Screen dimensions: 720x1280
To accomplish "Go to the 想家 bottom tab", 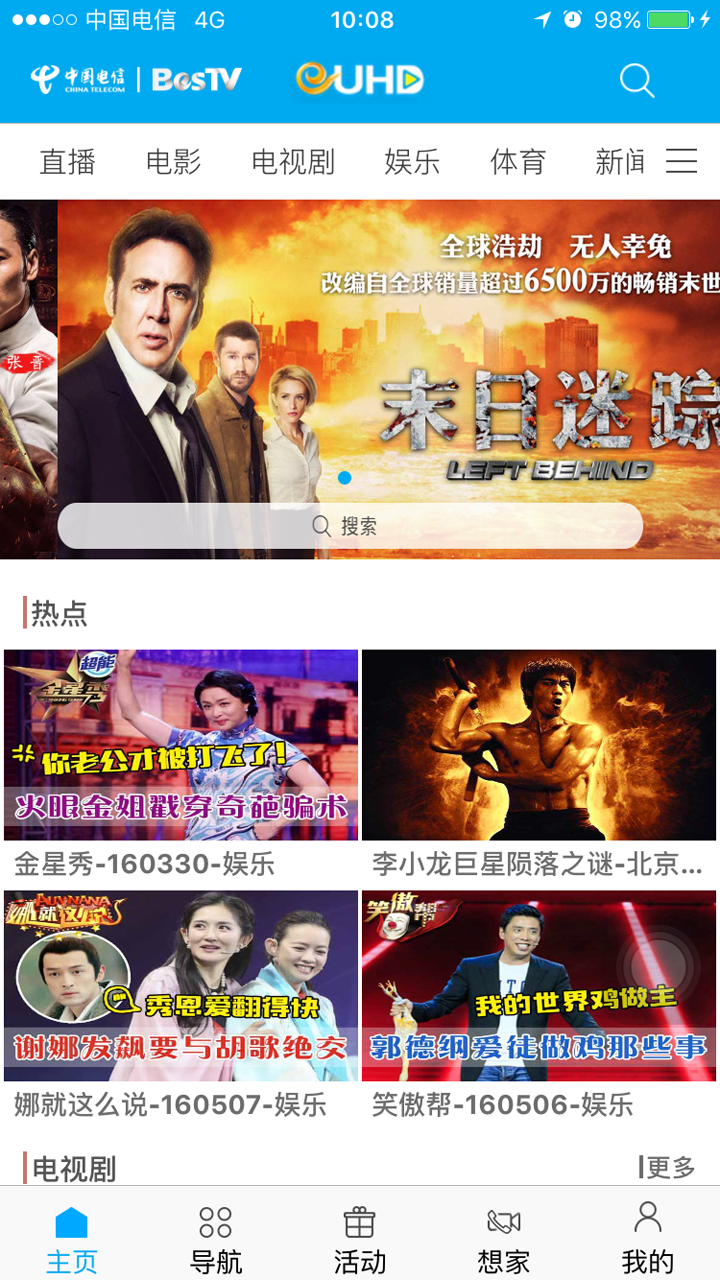I will [x=504, y=1240].
